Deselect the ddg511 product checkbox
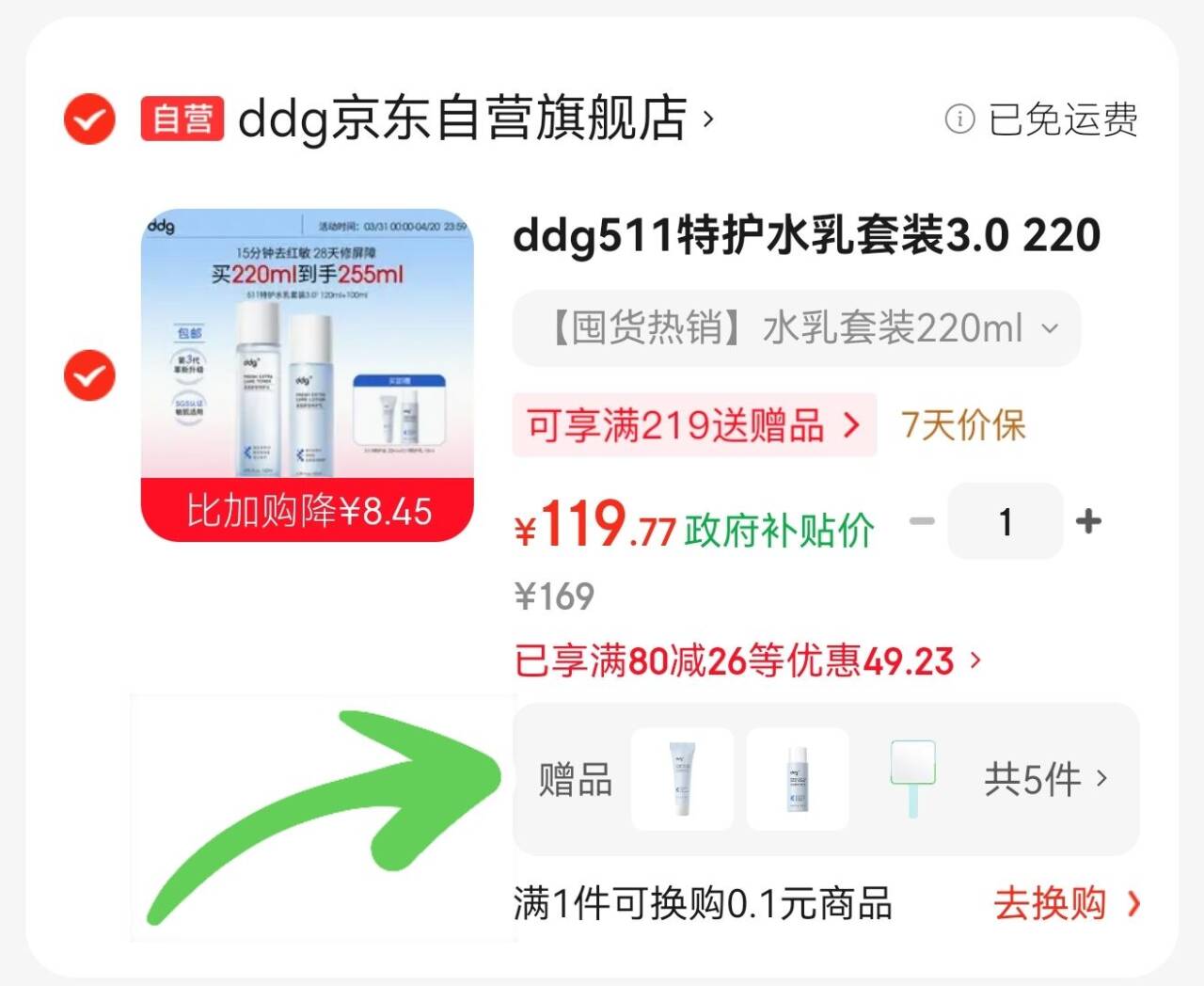Viewport: 1204px width, 986px height. click(89, 375)
